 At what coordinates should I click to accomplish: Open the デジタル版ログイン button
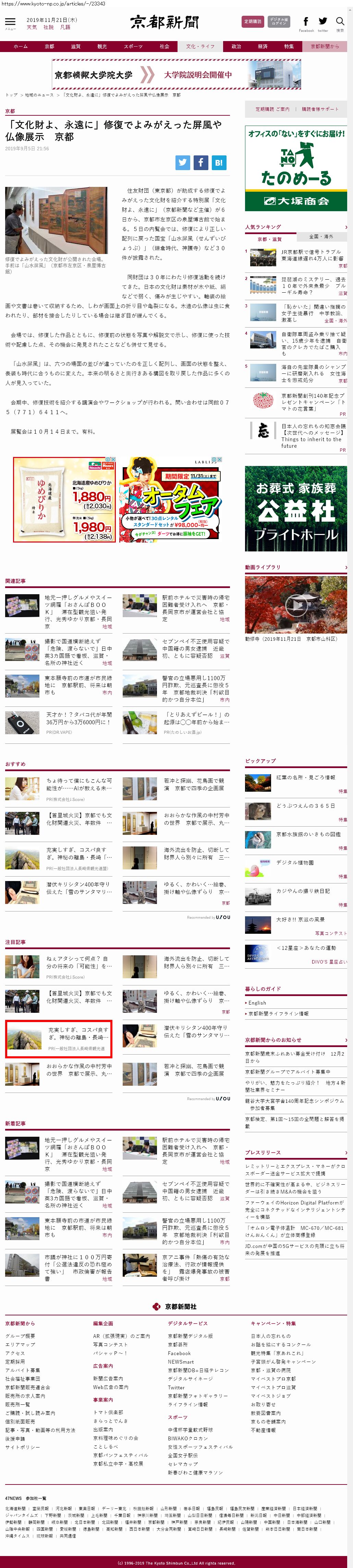coord(279,22)
